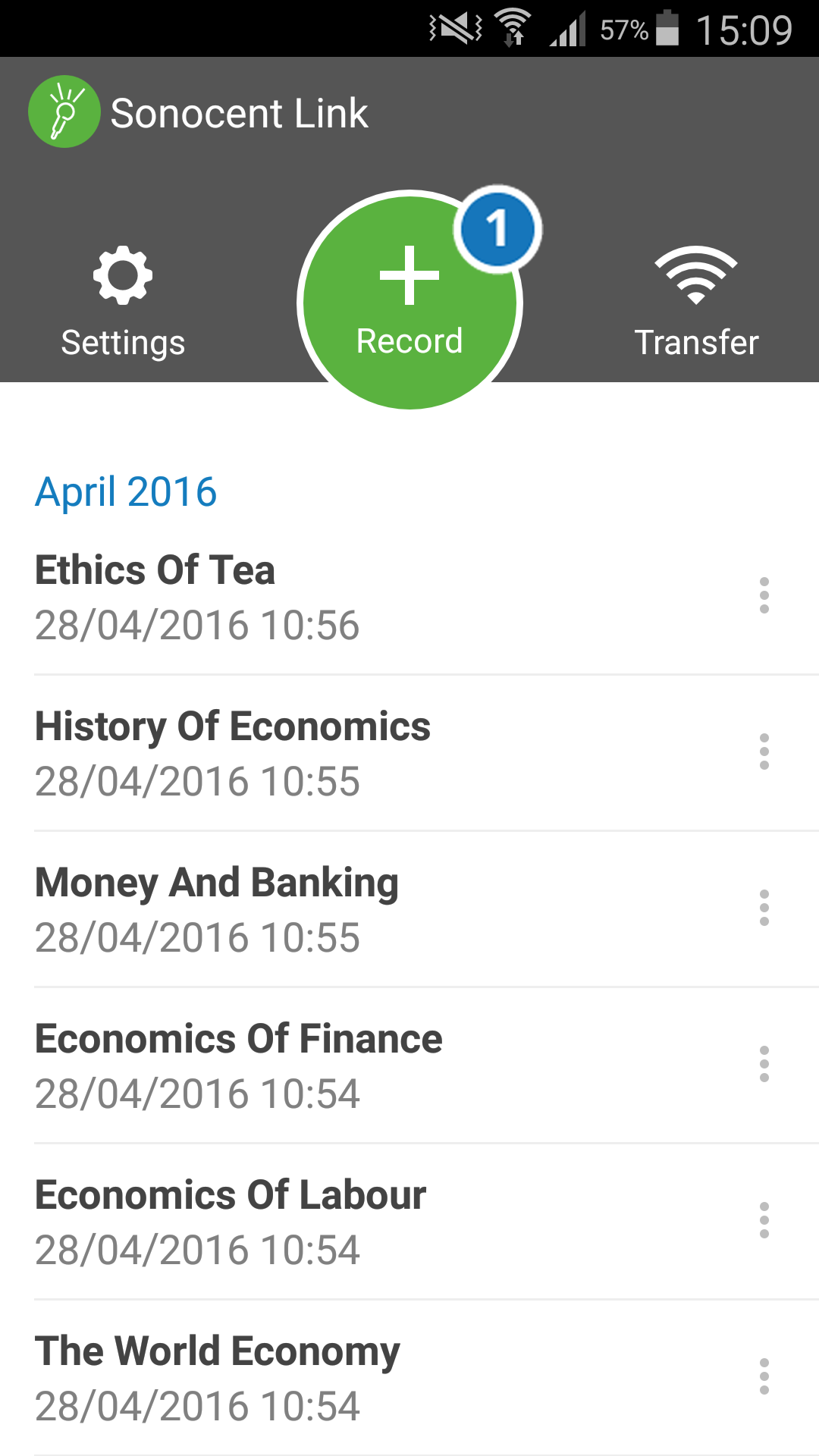This screenshot has height=1456, width=819.
Task: Open overflow menu for Ethics Of Tea
Action: (x=764, y=595)
